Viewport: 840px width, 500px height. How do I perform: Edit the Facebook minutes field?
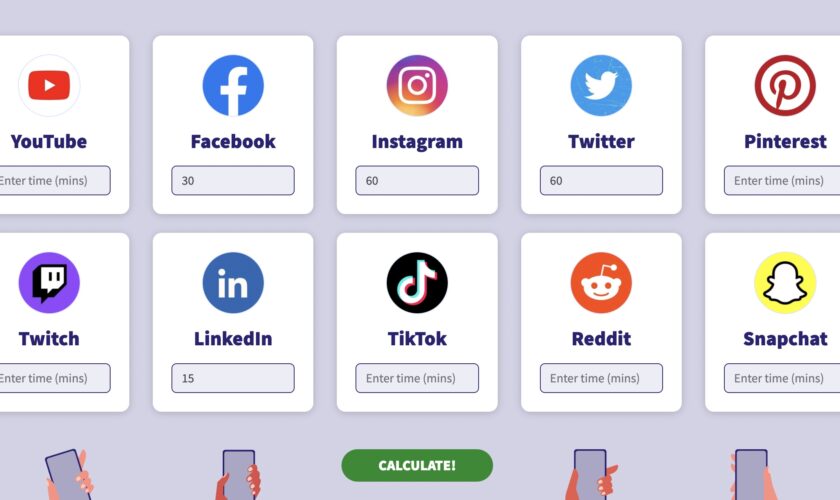tap(233, 181)
